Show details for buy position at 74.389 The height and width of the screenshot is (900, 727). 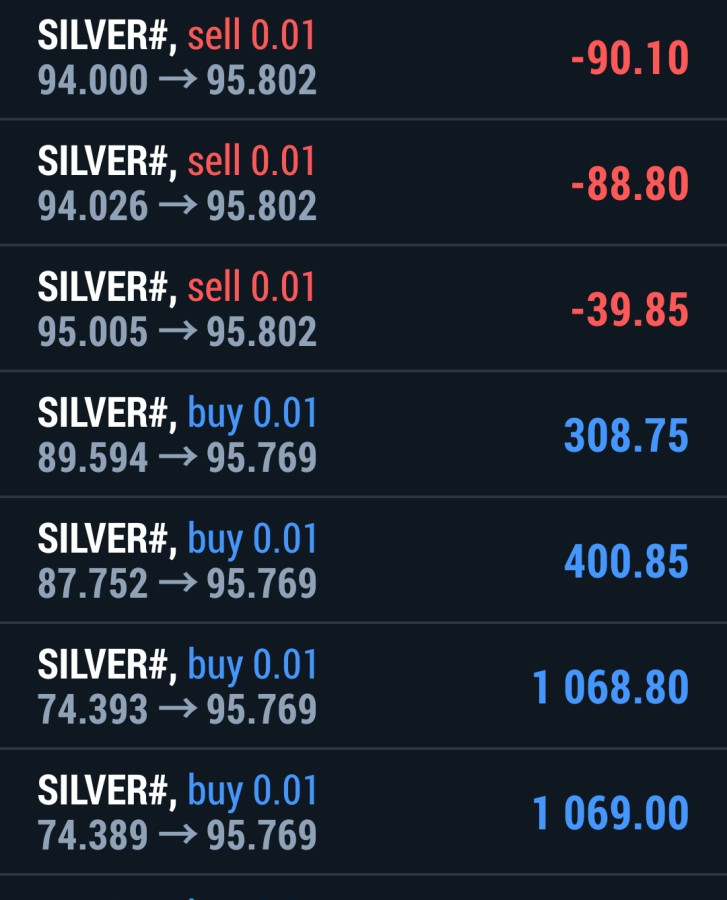pyautogui.click(x=363, y=813)
